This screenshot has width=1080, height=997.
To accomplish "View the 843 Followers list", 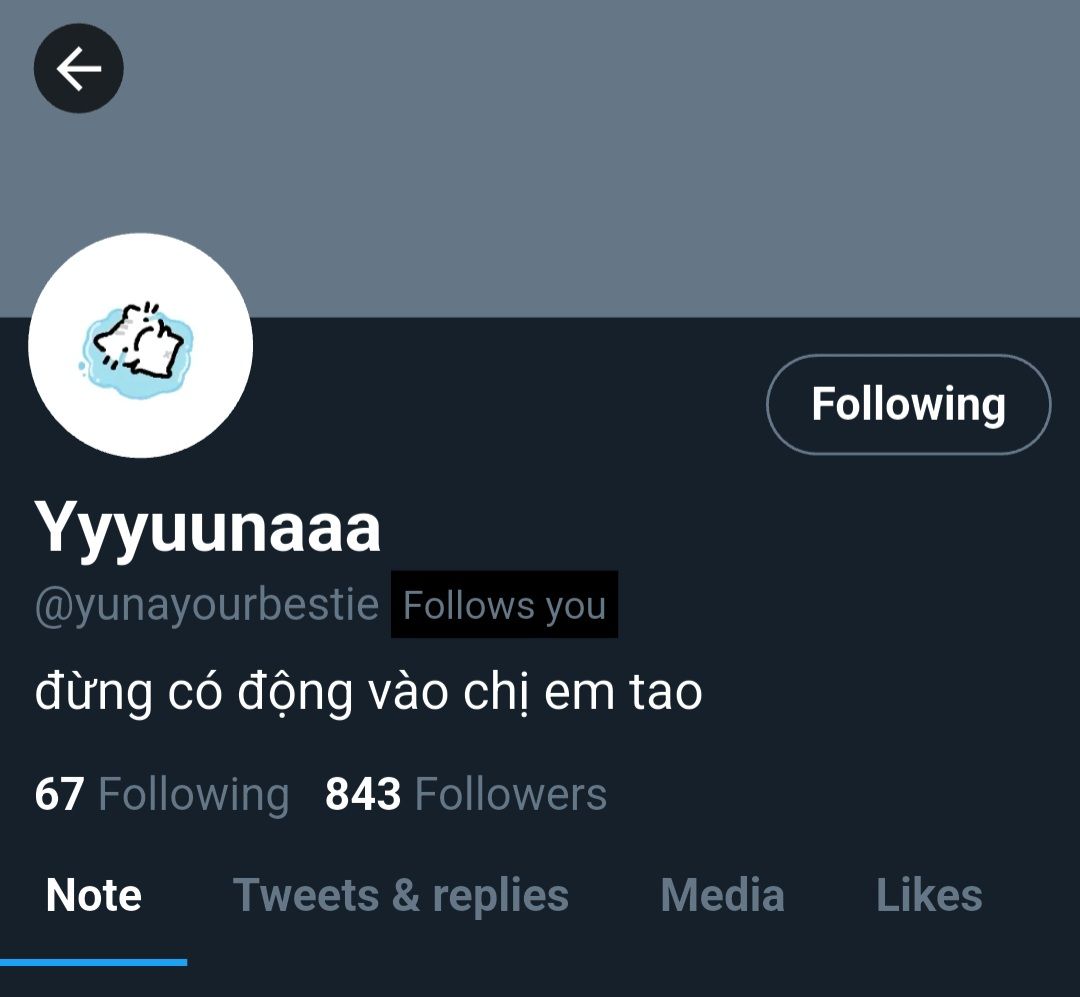I will pyautogui.click(x=466, y=795).
